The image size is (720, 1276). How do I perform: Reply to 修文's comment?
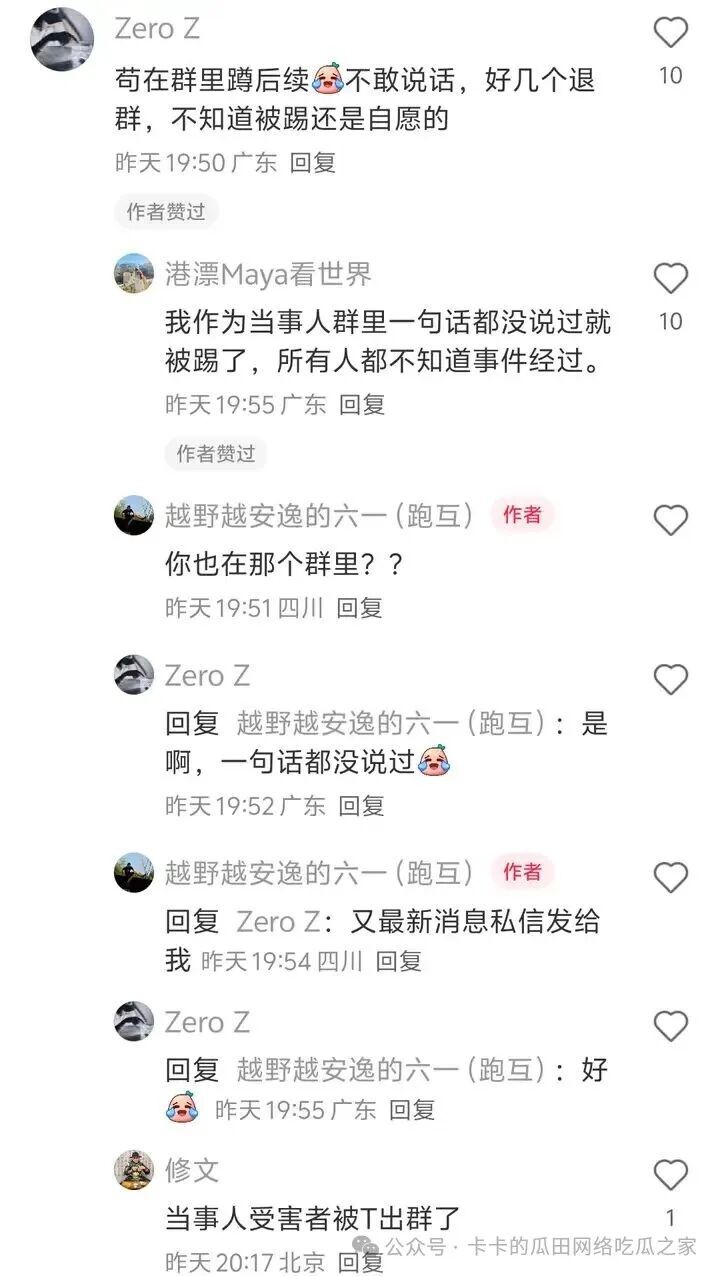tap(360, 1263)
